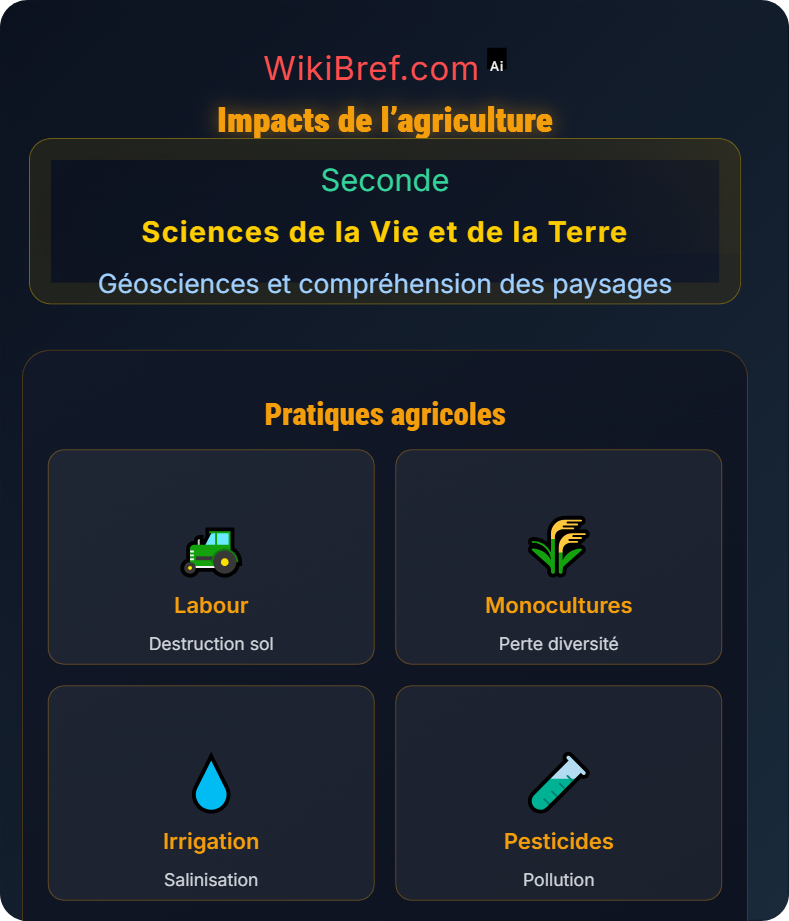Click the 'Impacts de l'agriculture' title
Image resolution: width=789 pixels, height=921 pixels.
click(x=385, y=120)
